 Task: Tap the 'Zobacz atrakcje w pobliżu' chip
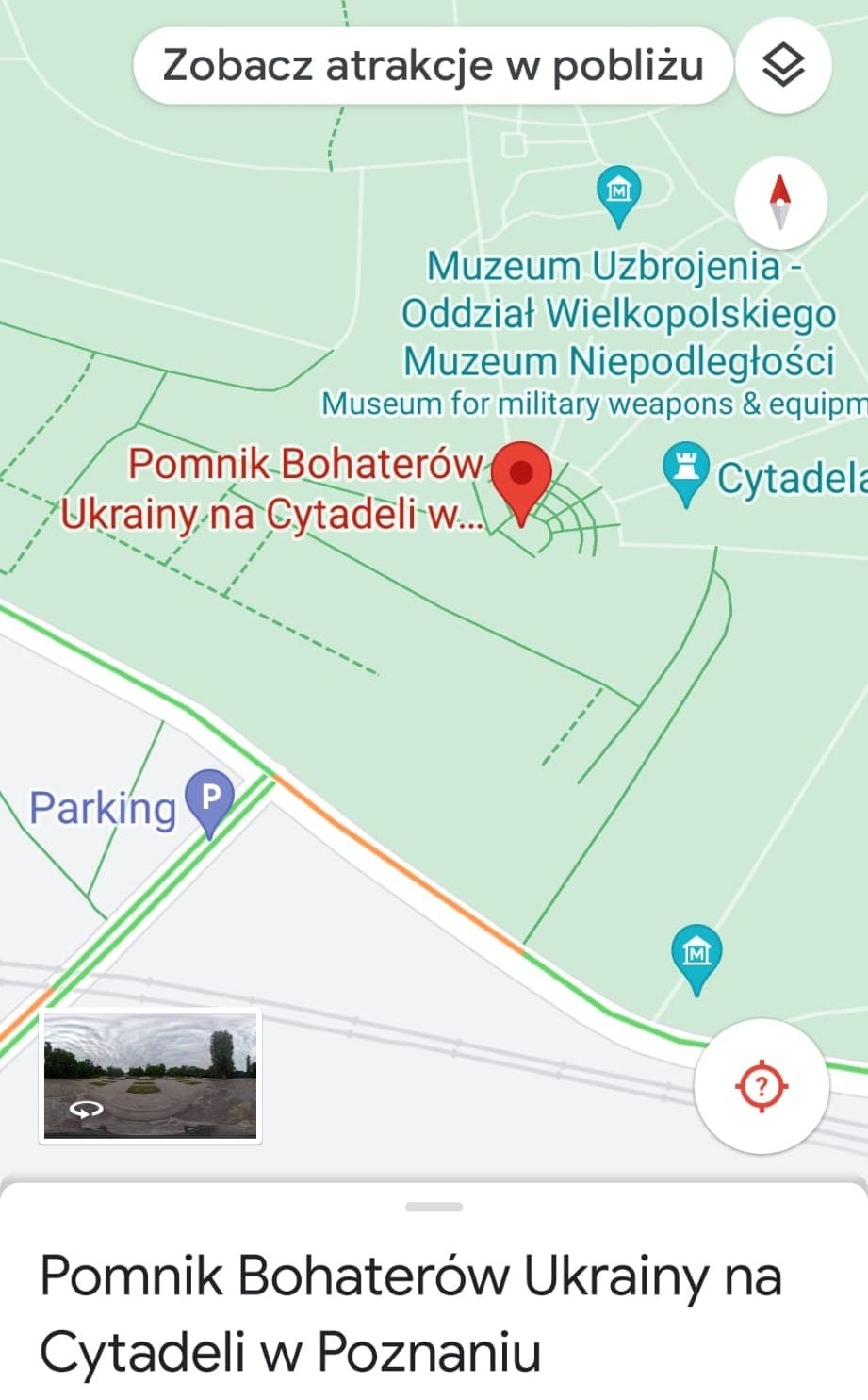(x=433, y=66)
